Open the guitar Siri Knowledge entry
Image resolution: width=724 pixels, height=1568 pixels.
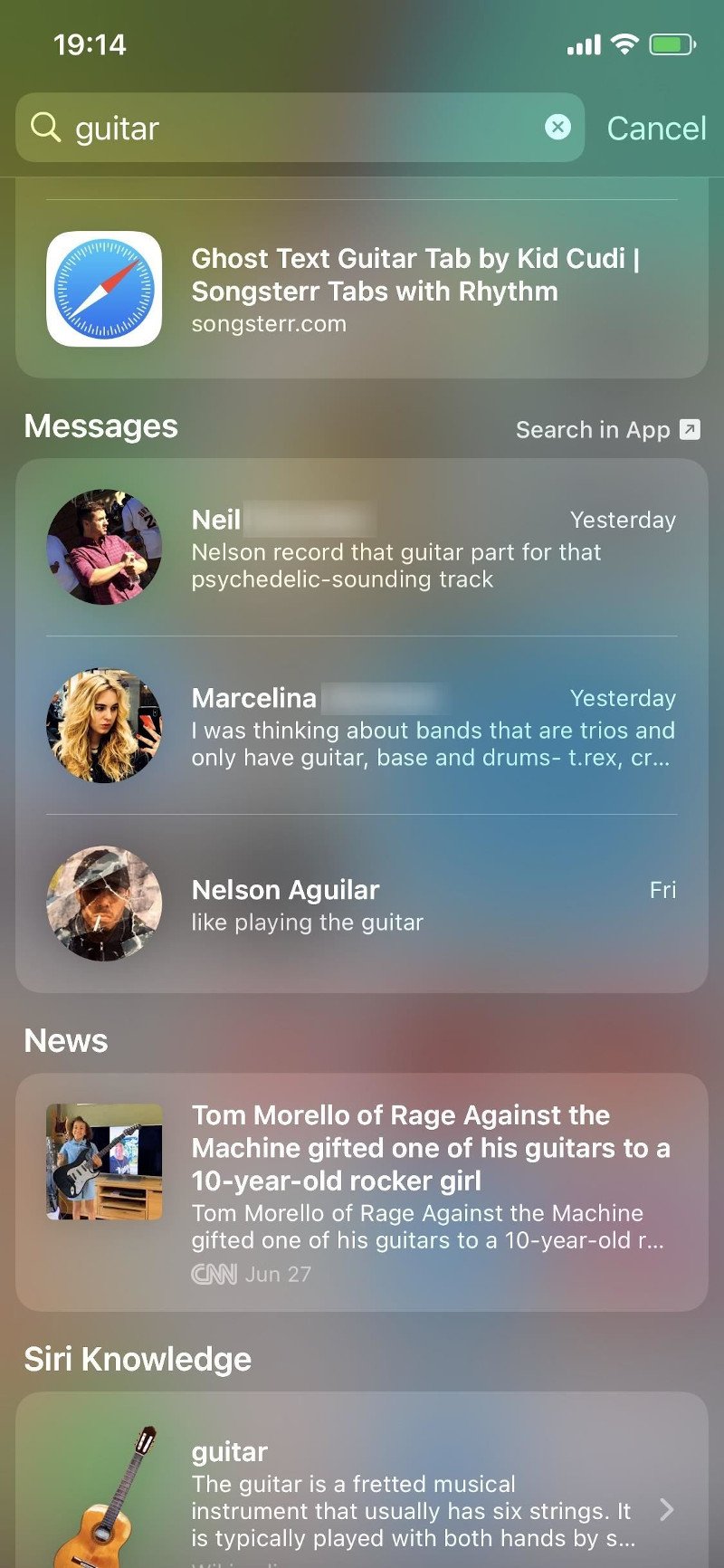(x=362, y=1494)
